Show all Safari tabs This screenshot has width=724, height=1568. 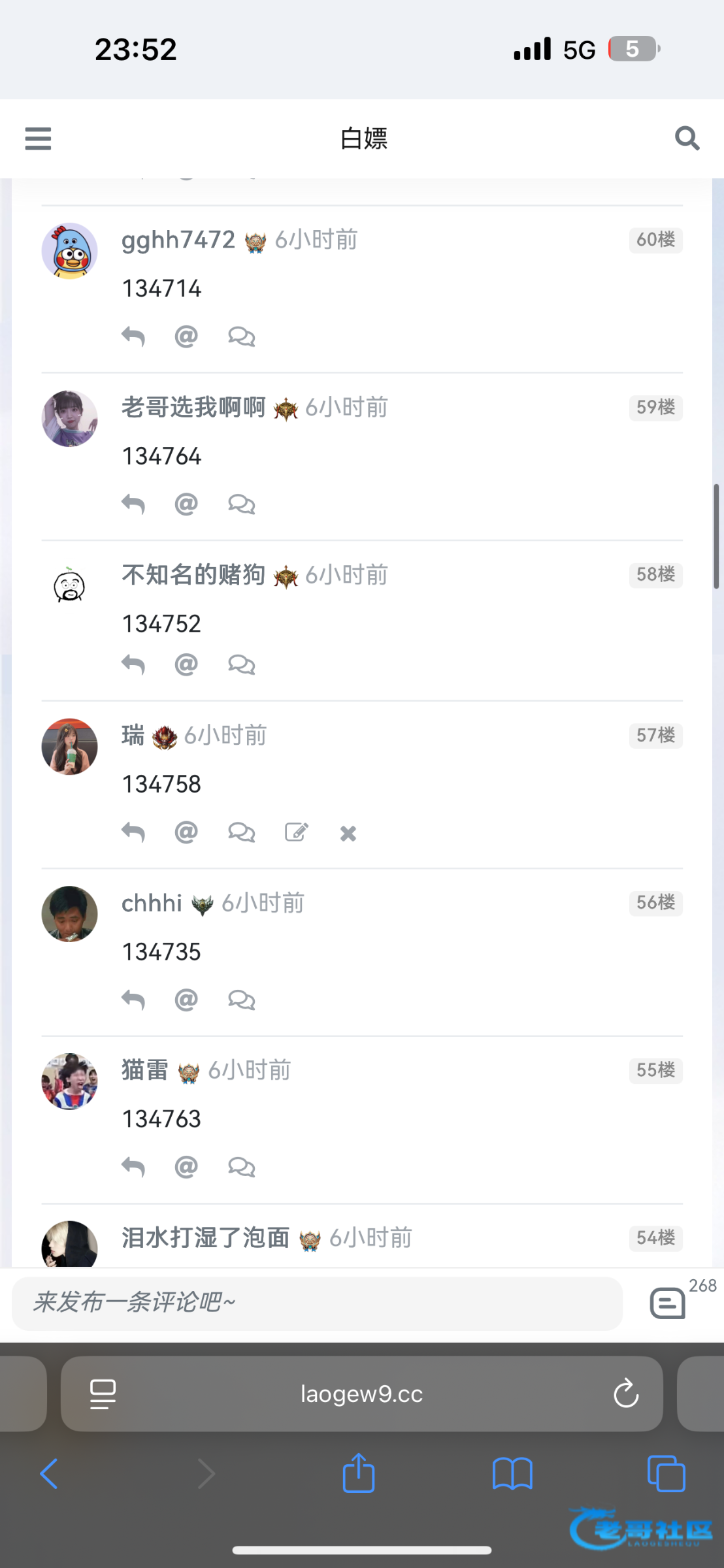(666, 1474)
